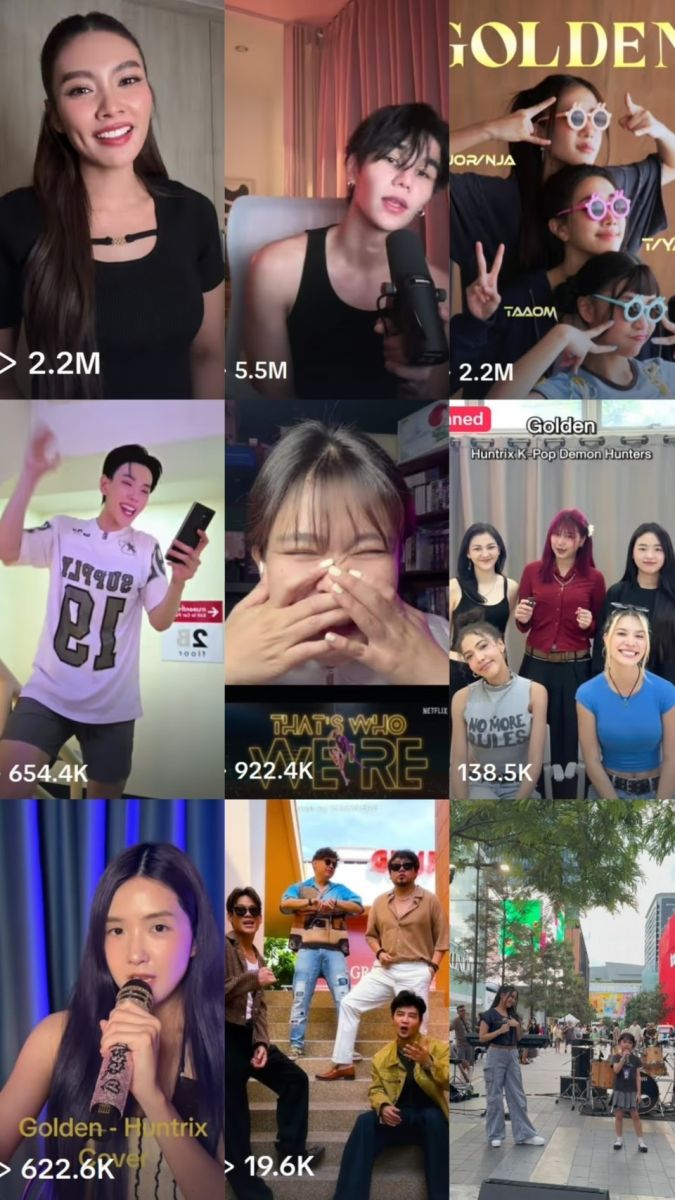This screenshot has height=1200, width=675.
Task: Play the 922.4K-view That's Who We're video
Action: pyautogui.click(x=337, y=600)
